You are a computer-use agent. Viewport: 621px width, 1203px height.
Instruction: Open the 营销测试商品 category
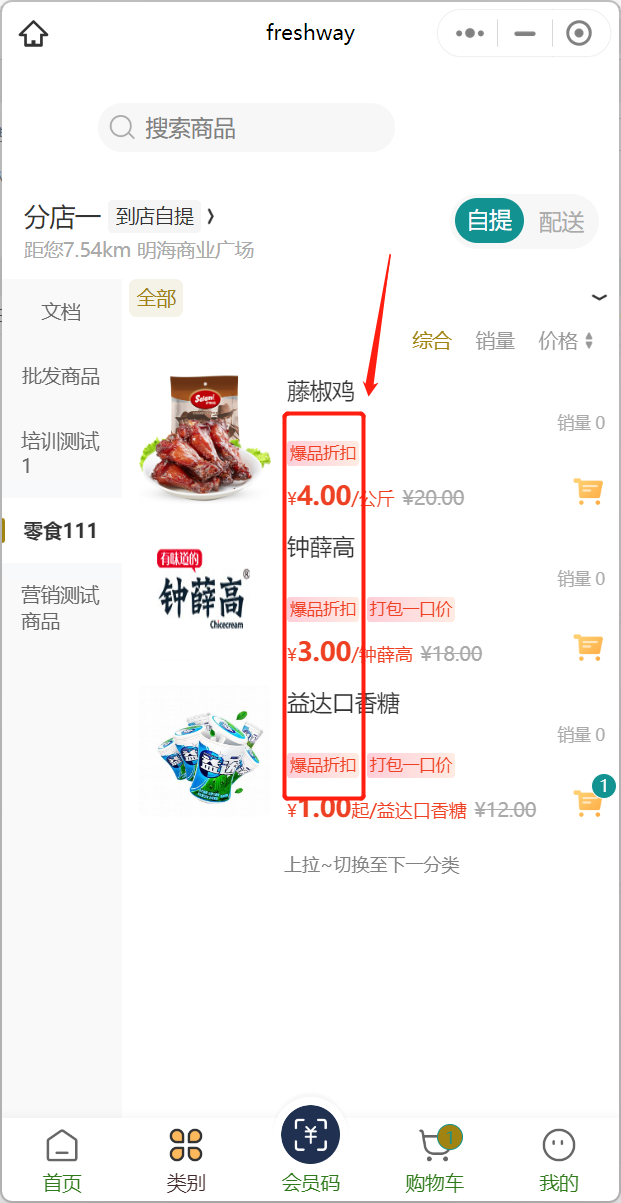pos(61,608)
